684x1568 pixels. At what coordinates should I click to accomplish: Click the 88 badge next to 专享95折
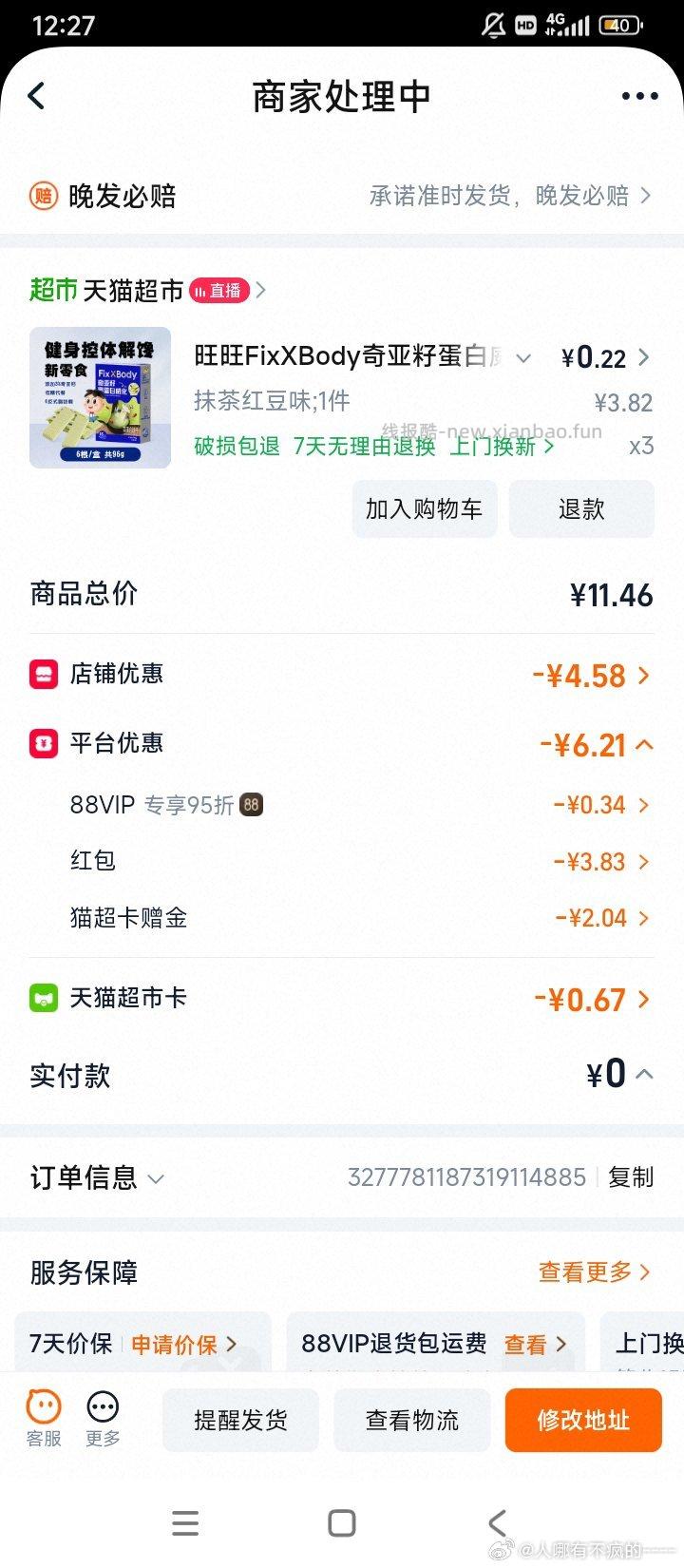[251, 804]
